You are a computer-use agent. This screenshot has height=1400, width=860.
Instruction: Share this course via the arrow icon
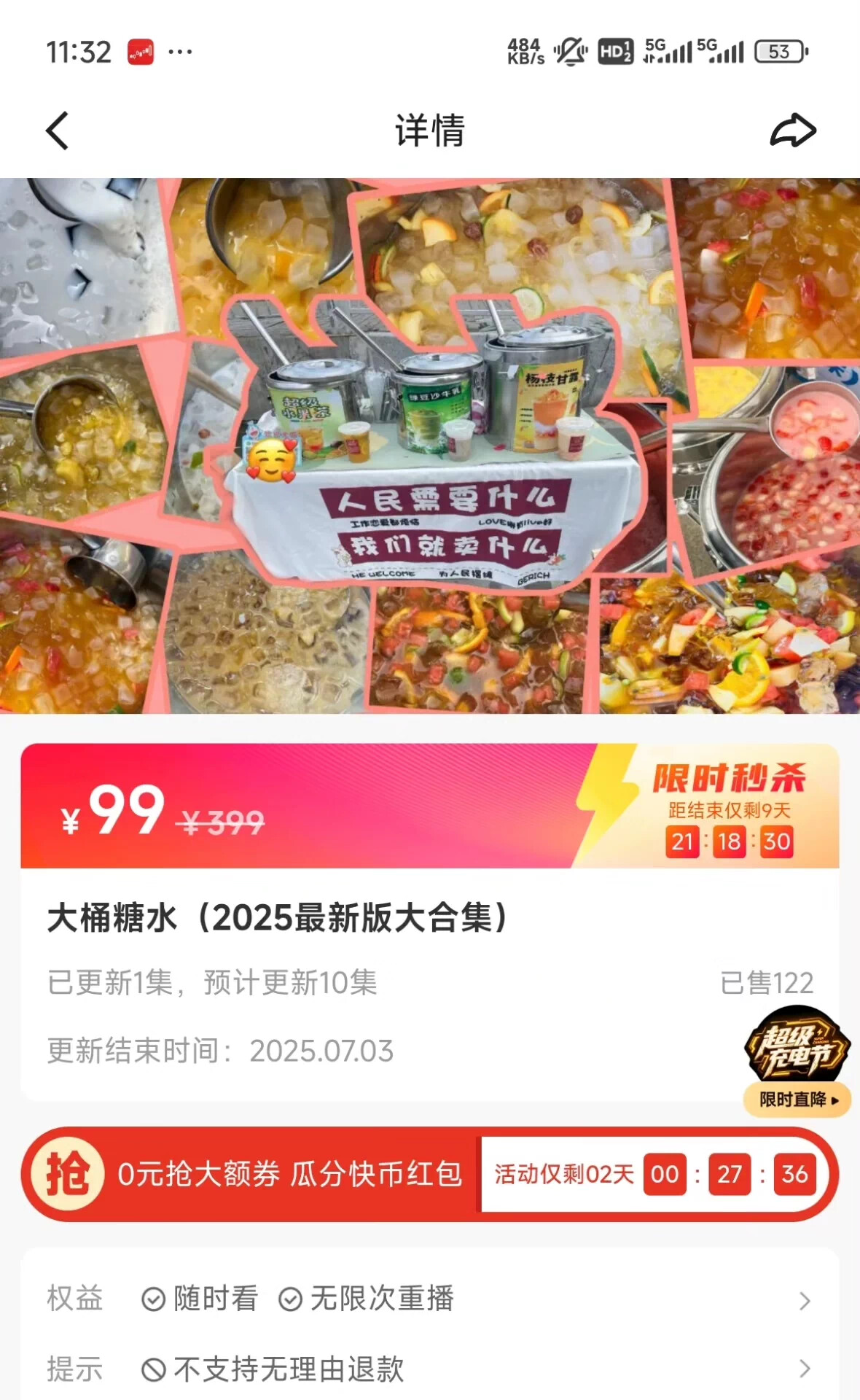pyautogui.click(x=793, y=131)
